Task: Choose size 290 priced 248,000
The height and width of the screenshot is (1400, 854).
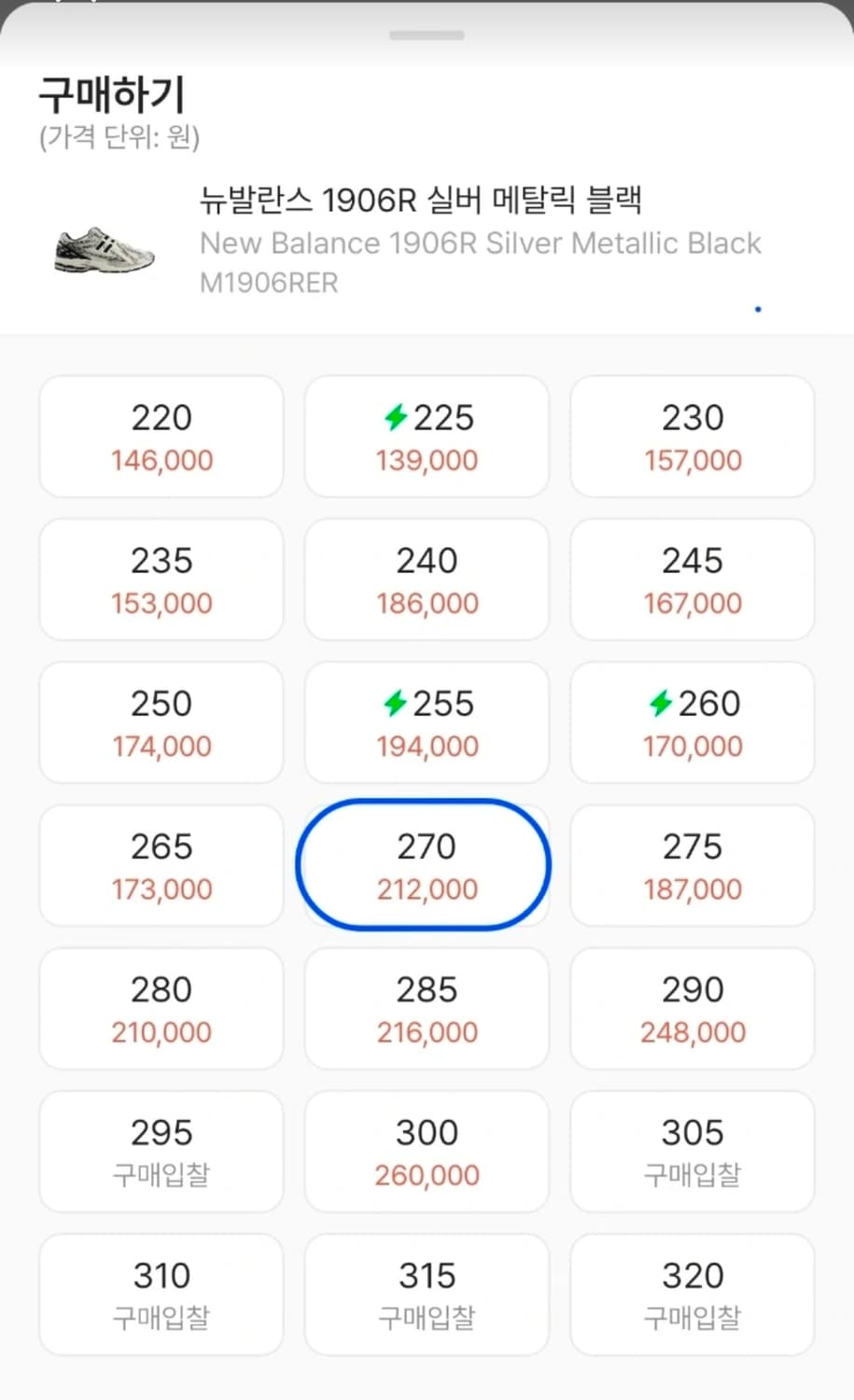Action: click(x=692, y=1008)
